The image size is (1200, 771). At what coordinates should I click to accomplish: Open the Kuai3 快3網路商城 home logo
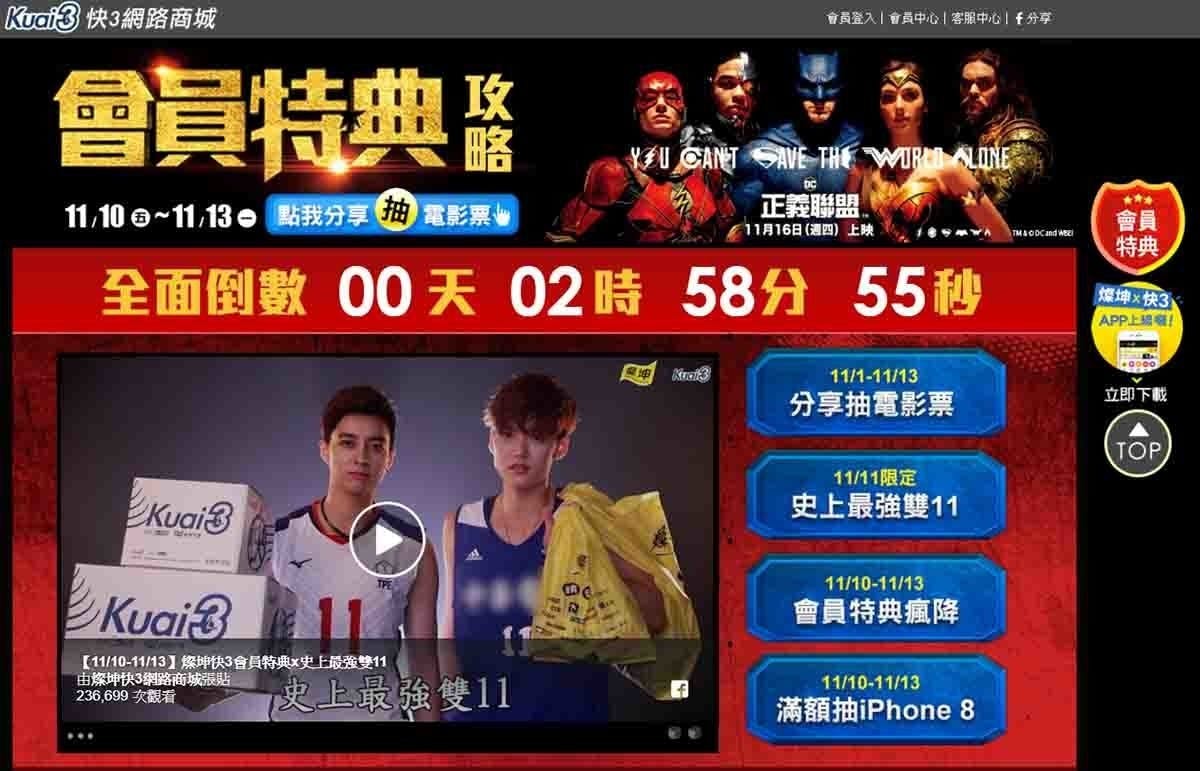(x=108, y=18)
